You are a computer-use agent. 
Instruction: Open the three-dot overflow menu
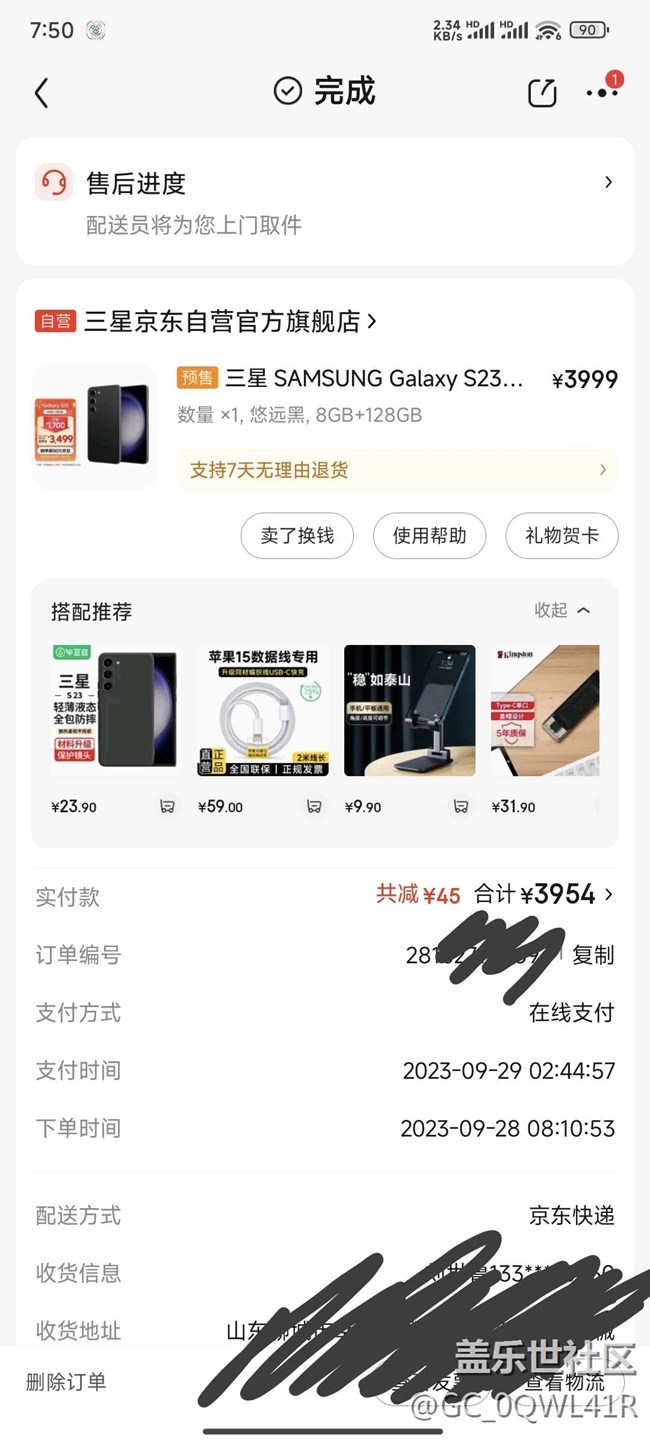click(x=602, y=92)
